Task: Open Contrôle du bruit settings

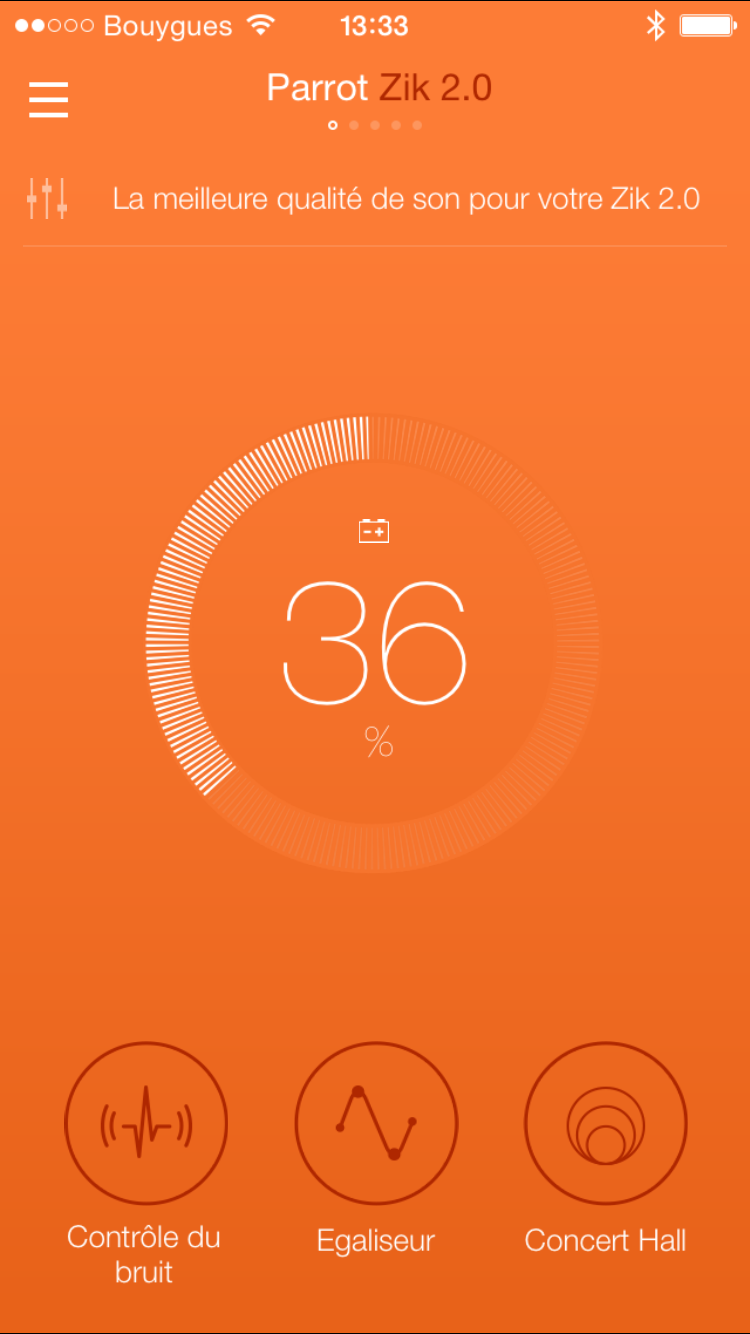Action: [146, 1124]
